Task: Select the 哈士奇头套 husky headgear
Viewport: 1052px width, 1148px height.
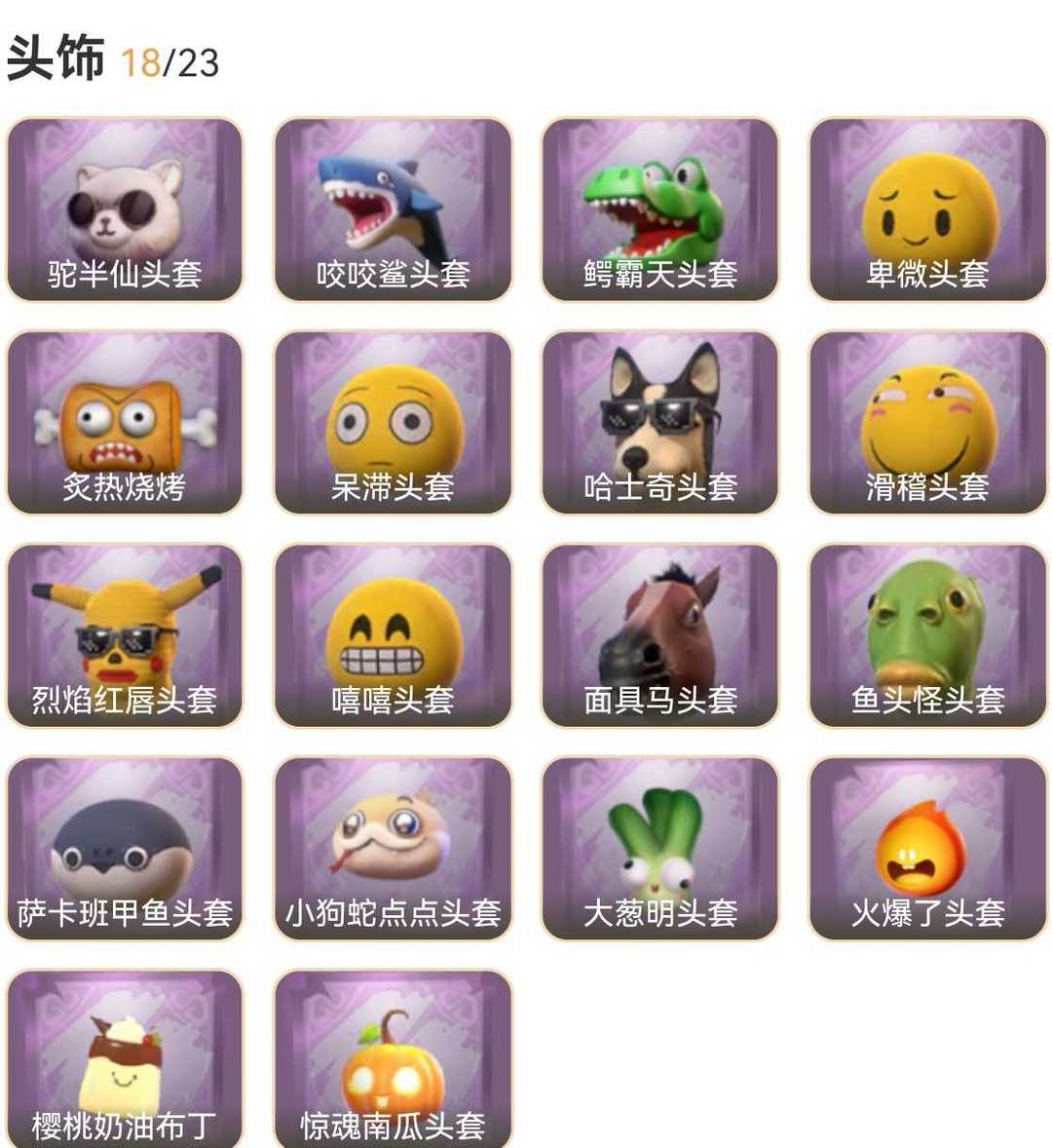Action: (659, 421)
